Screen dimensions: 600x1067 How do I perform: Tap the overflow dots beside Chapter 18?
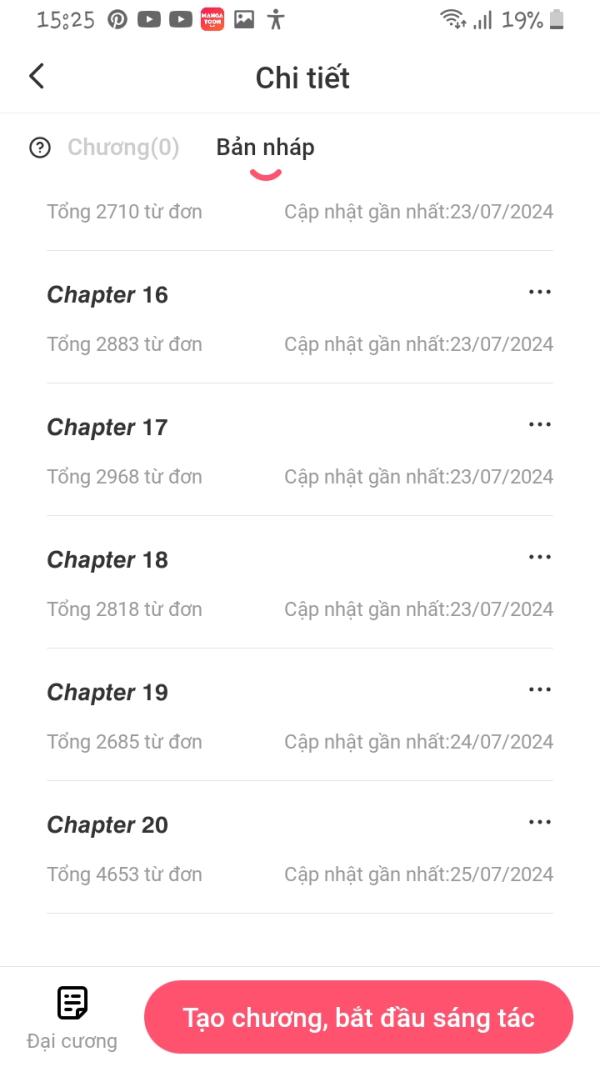pyautogui.click(x=540, y=557)
